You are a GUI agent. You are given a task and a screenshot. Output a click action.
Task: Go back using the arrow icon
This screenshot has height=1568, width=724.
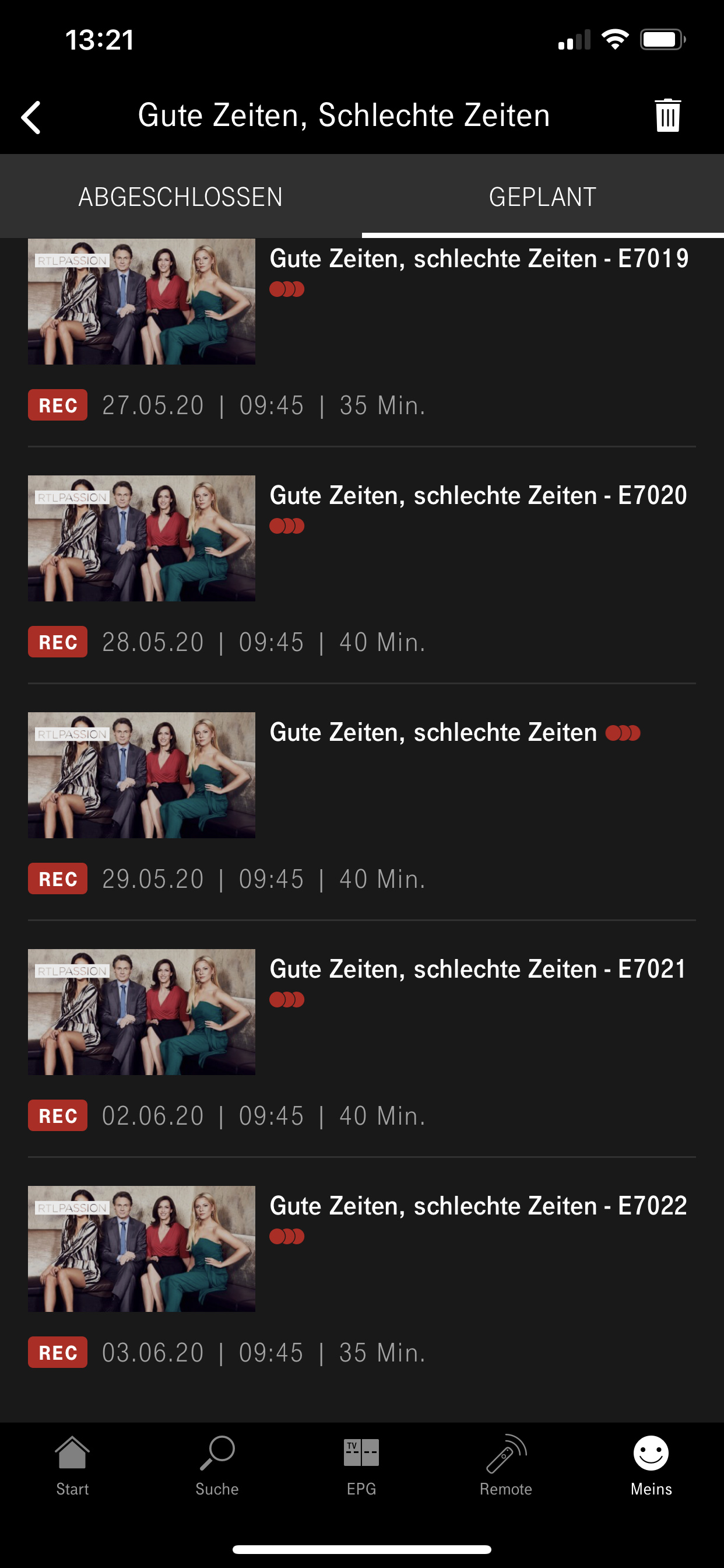click(31, 117)
